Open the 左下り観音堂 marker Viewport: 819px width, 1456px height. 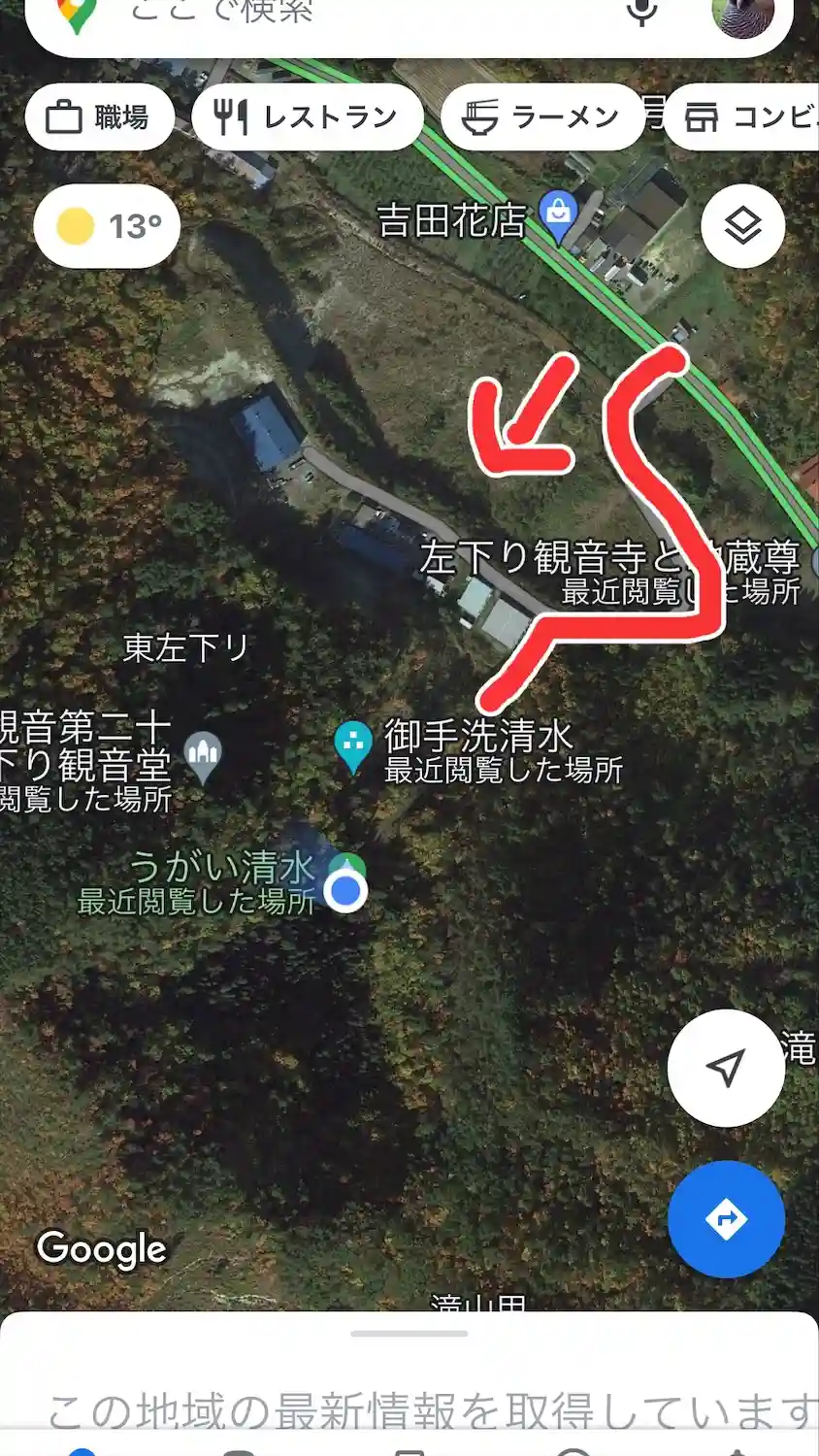pos(203,756)
